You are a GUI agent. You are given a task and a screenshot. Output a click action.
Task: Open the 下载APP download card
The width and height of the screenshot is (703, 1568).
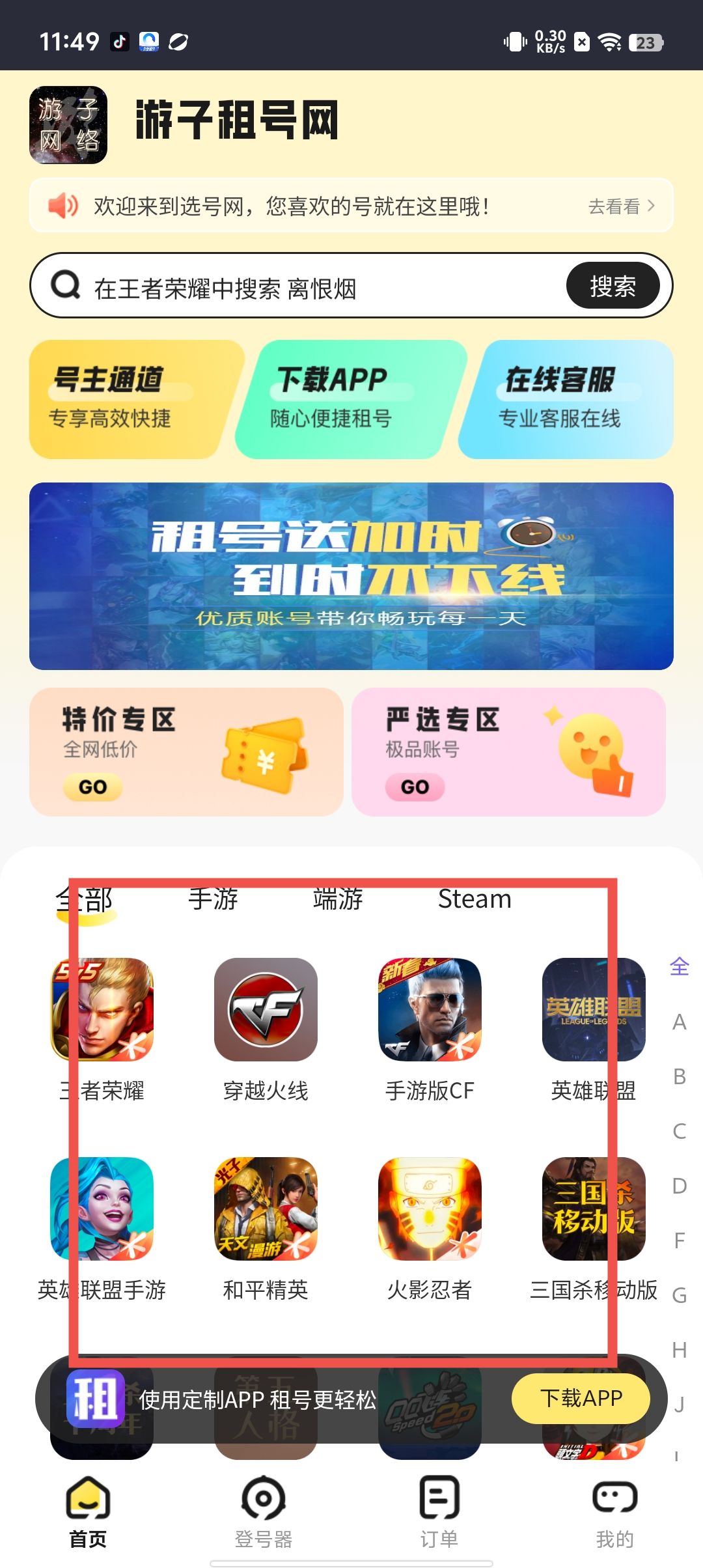(x=348, y=399)
